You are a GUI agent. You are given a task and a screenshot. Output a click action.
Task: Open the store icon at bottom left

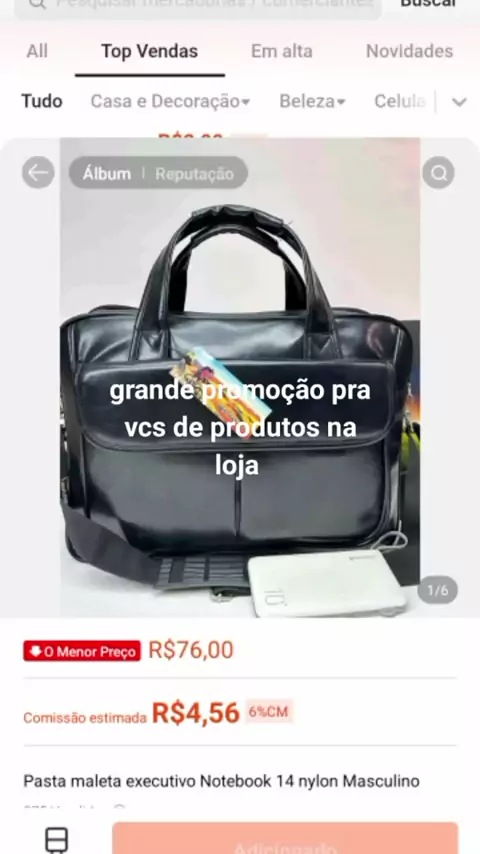[57, 839]
